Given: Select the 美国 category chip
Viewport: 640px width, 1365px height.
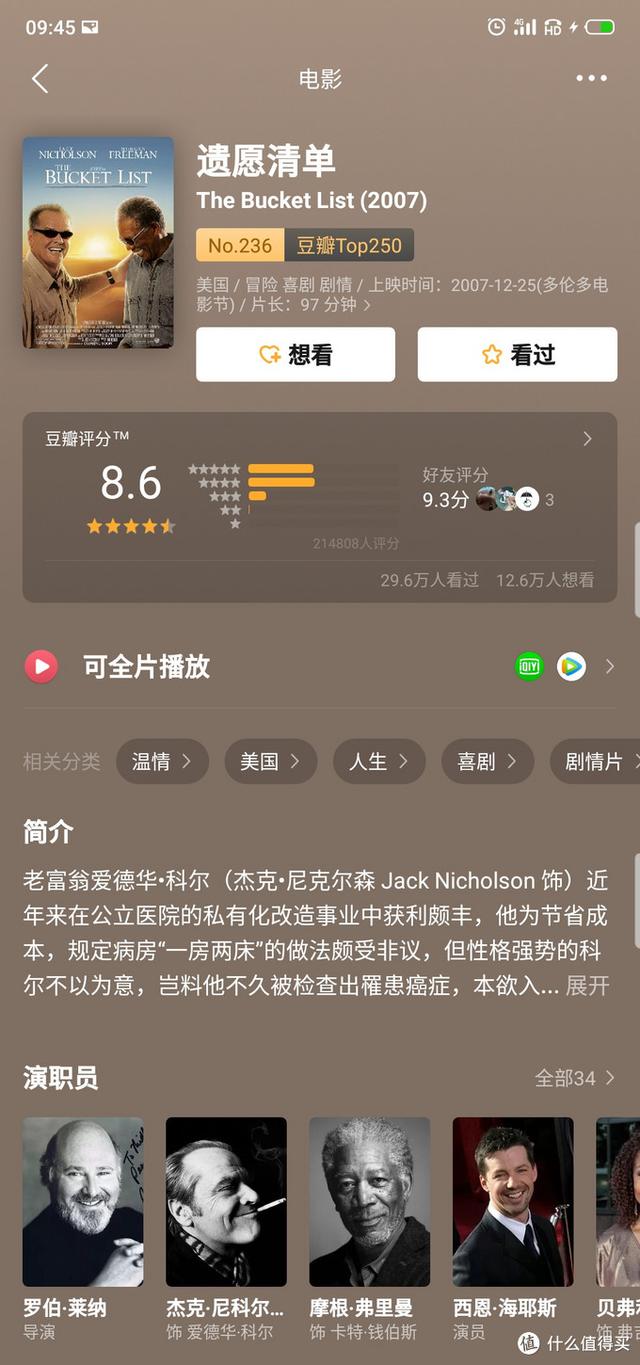Looking at the screenshot, I should coord(270,762).
